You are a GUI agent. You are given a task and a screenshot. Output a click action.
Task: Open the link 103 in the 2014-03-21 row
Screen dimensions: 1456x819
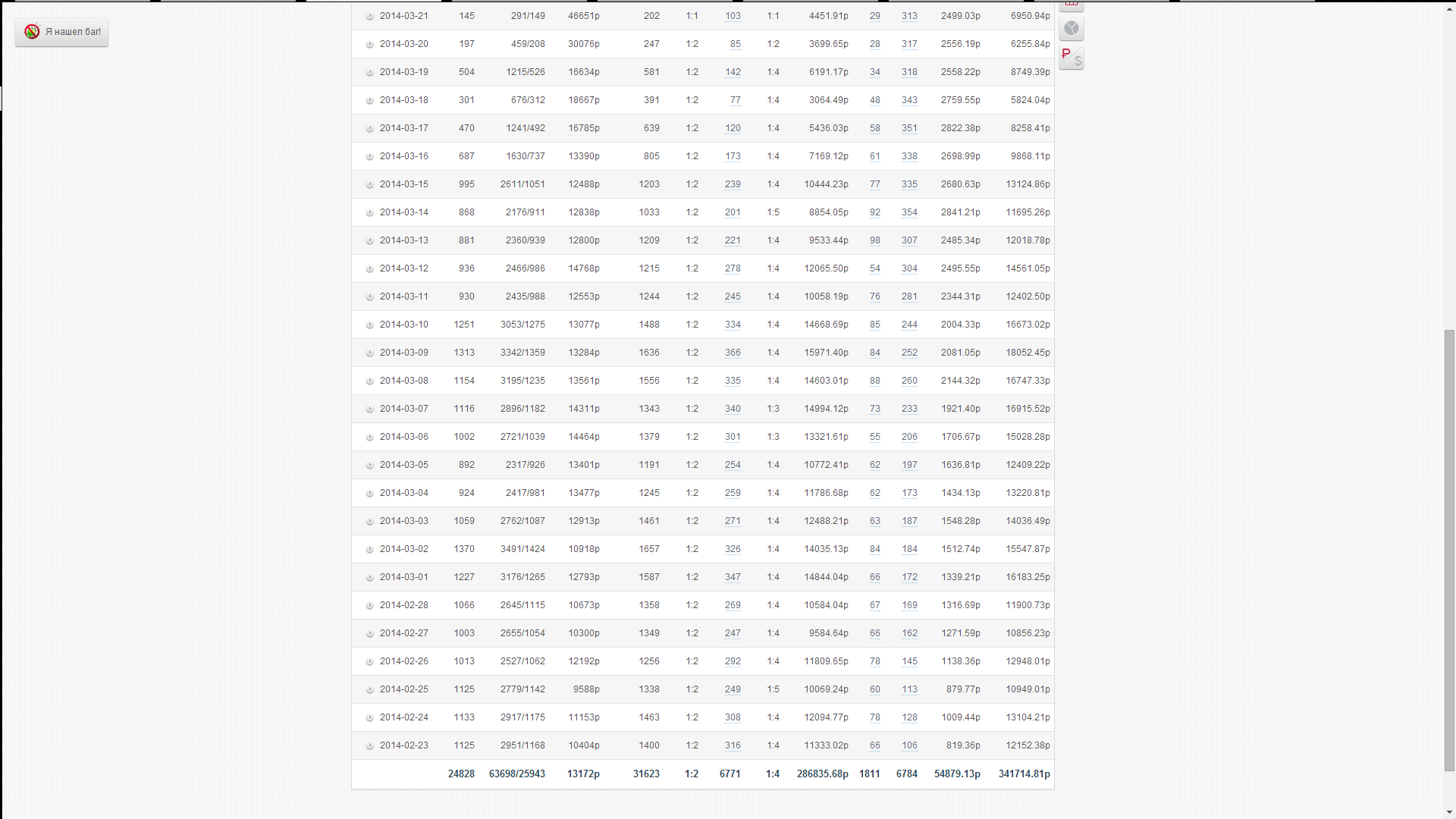(732, 16)
